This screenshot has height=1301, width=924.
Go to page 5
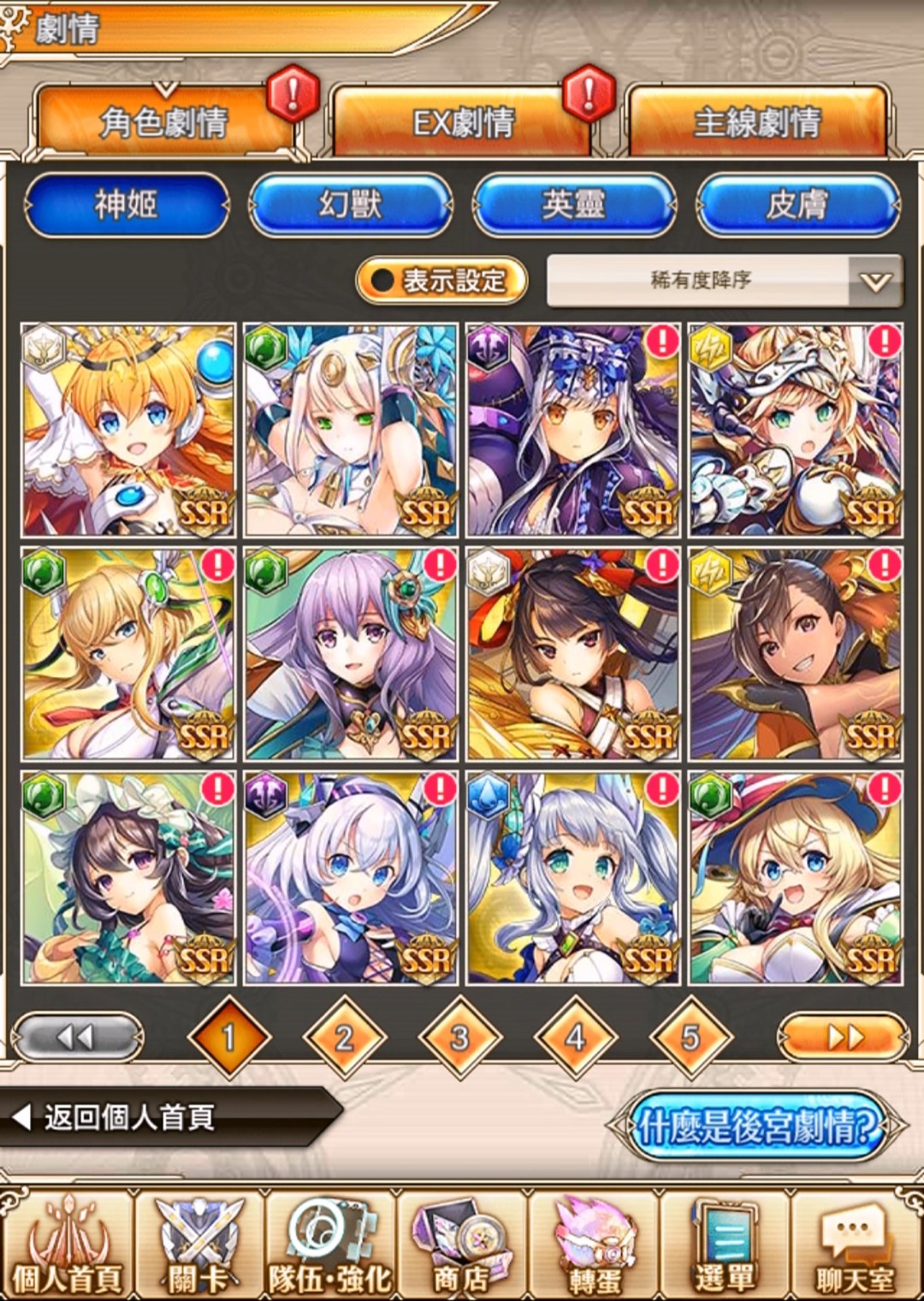(x=690, y=1037)
